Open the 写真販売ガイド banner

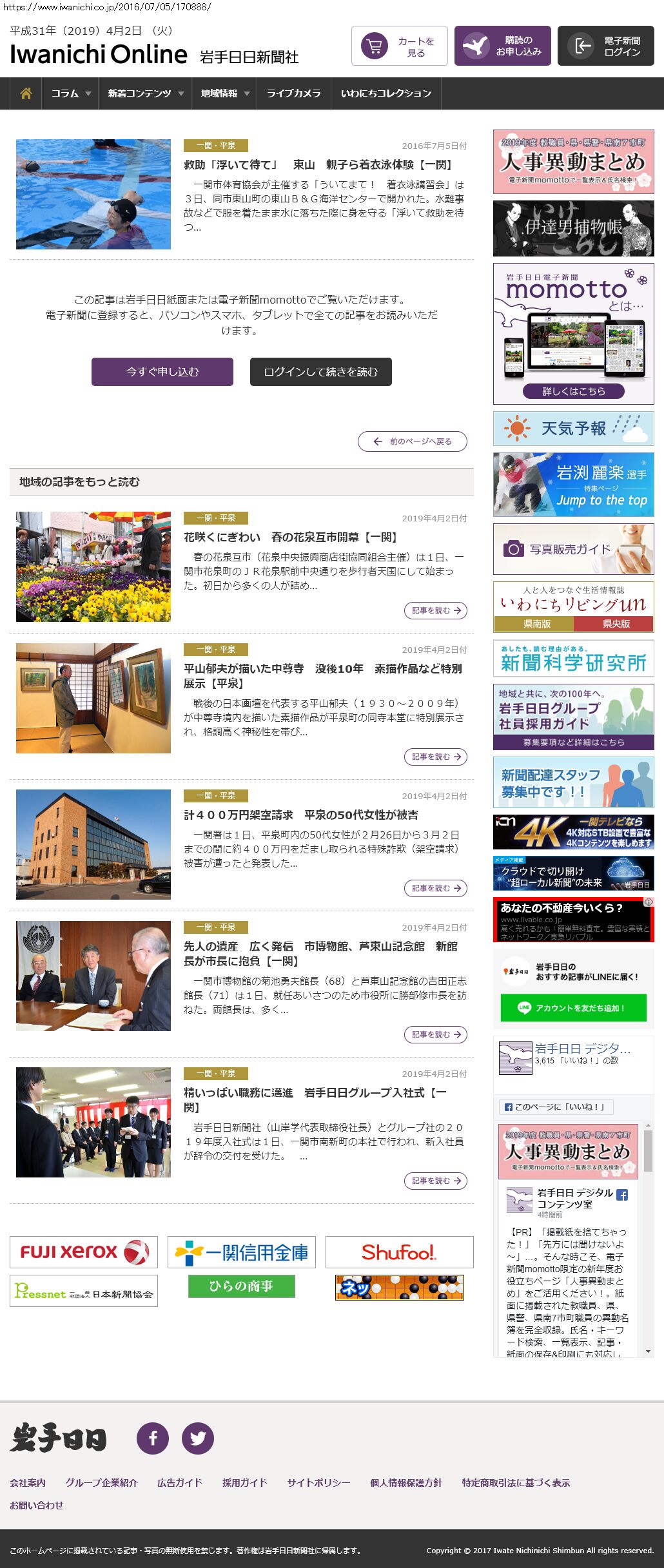[574, 549]
